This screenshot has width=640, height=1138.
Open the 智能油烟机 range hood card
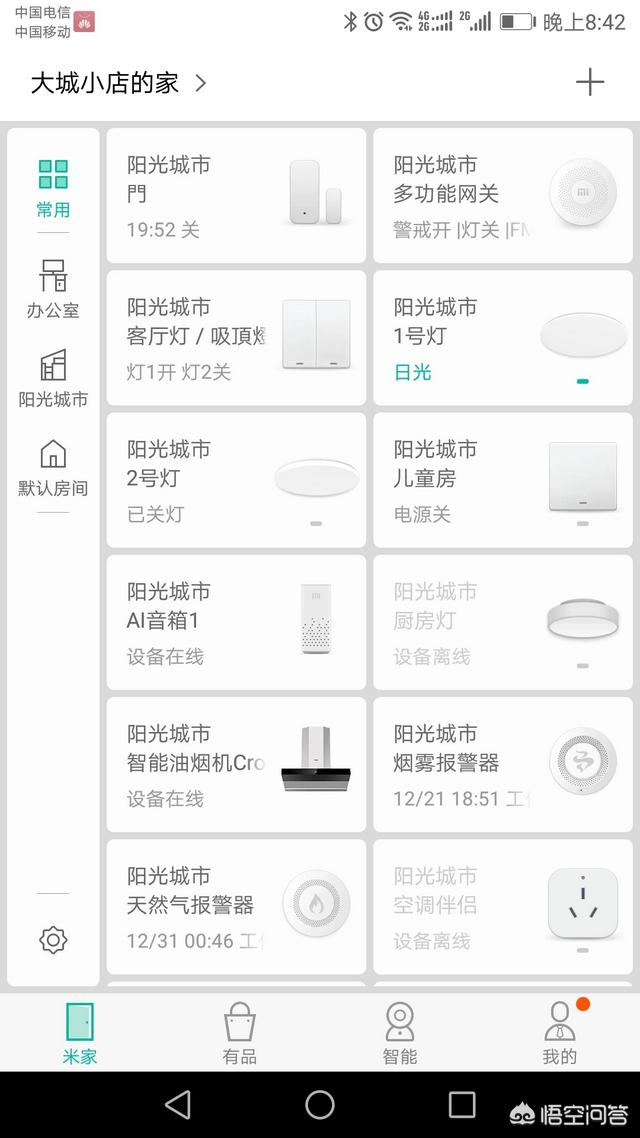coord(236,764)
